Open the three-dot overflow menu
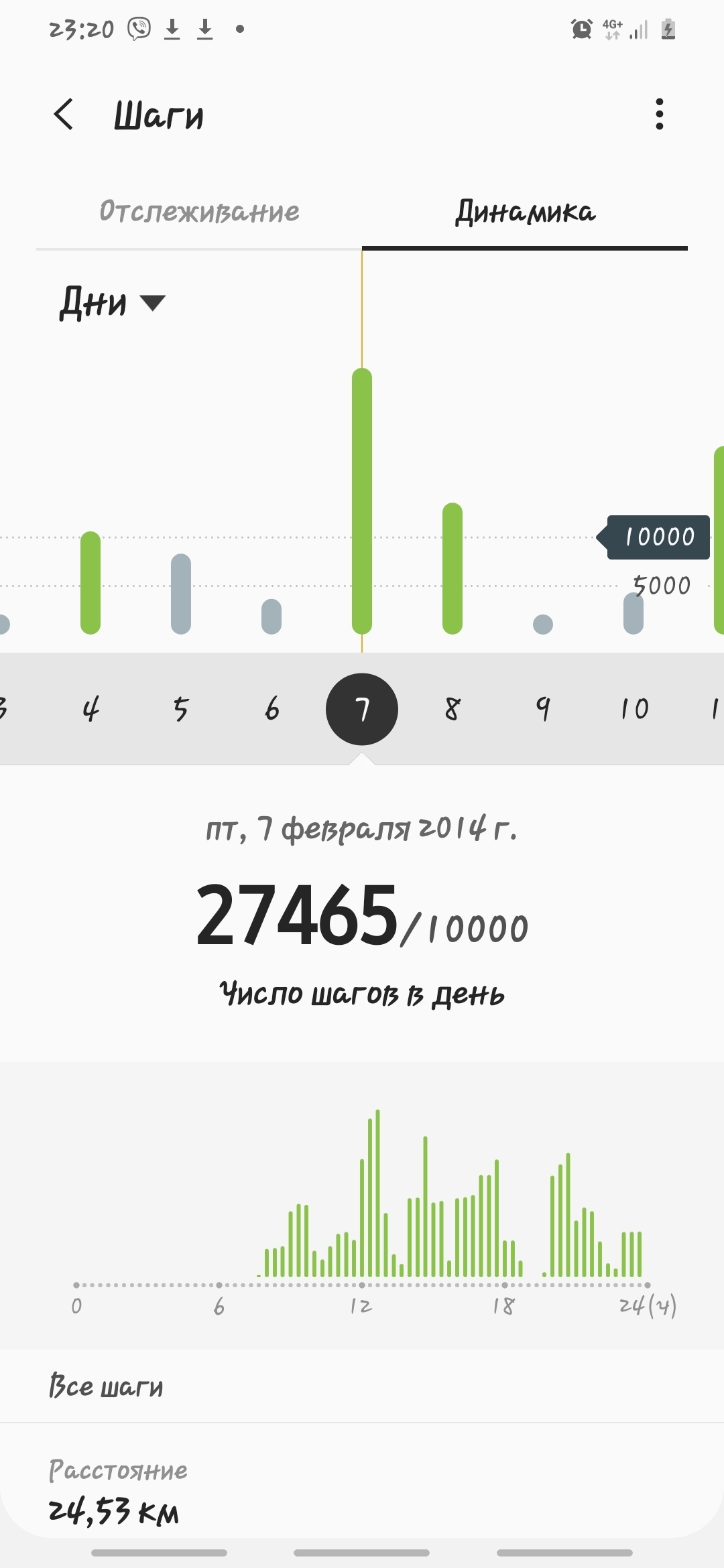Image resolution: width=724 pixels, height=1568 pixels. pos(660,114)
